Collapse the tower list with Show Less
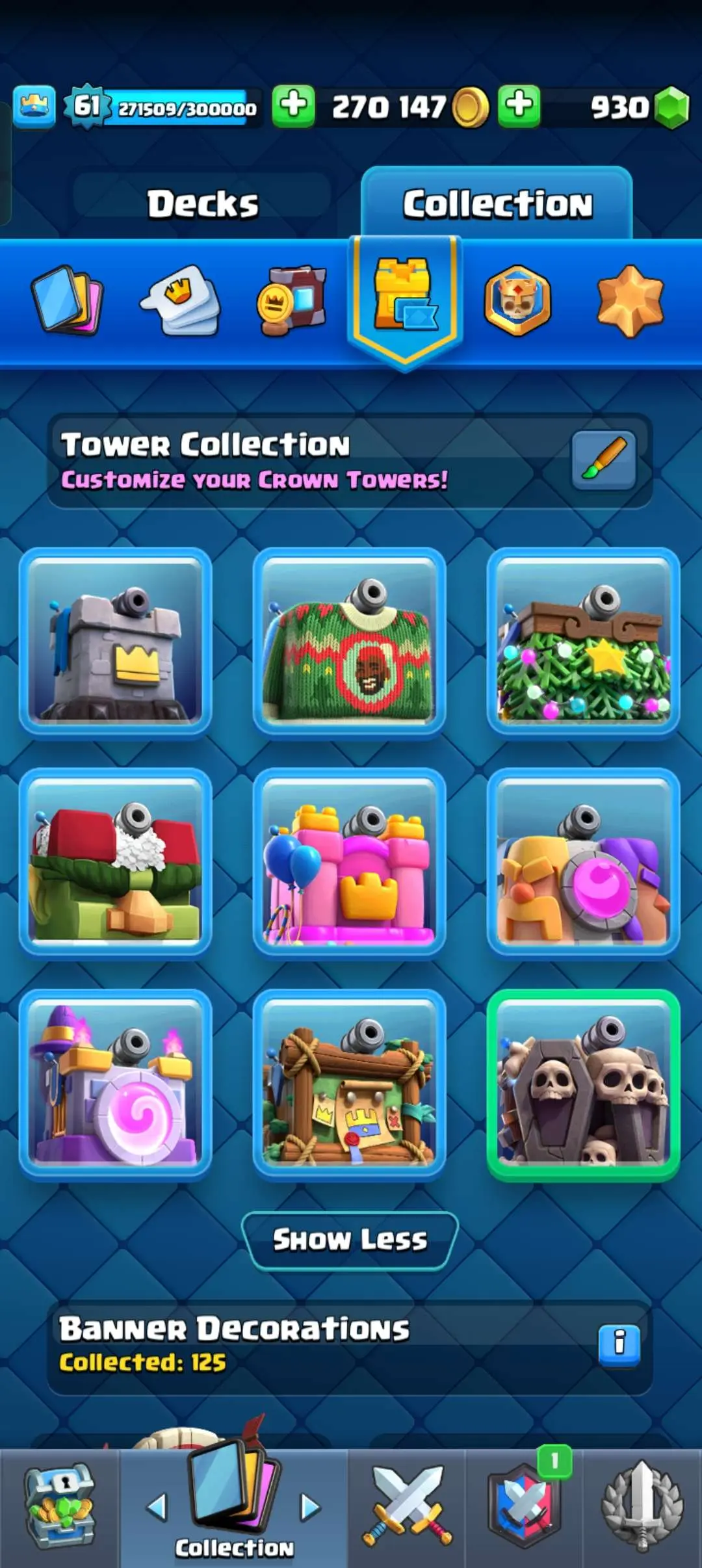This screenshot has height=1568, width=702. pos(350,1240)
